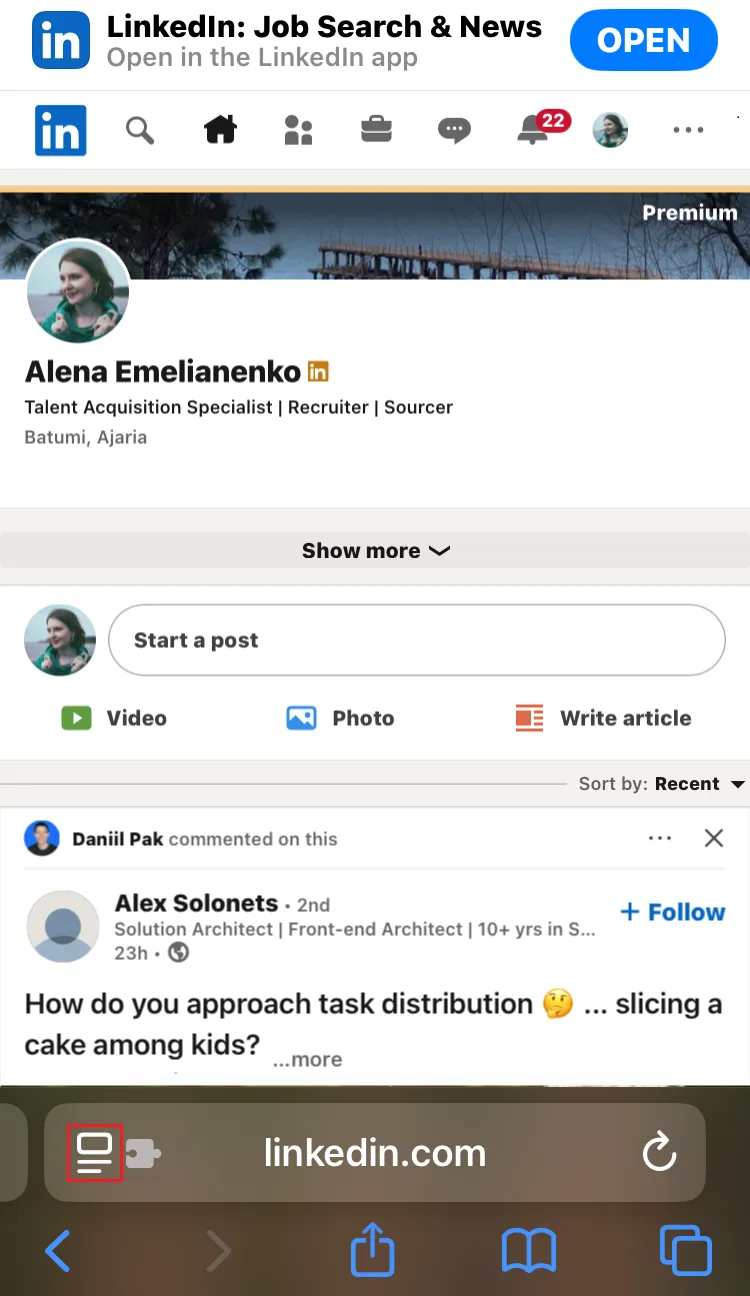Go to the Home feed
The width and height of the screenshot is (750, 1296).
pyautogui.click(x=219, y=130)
